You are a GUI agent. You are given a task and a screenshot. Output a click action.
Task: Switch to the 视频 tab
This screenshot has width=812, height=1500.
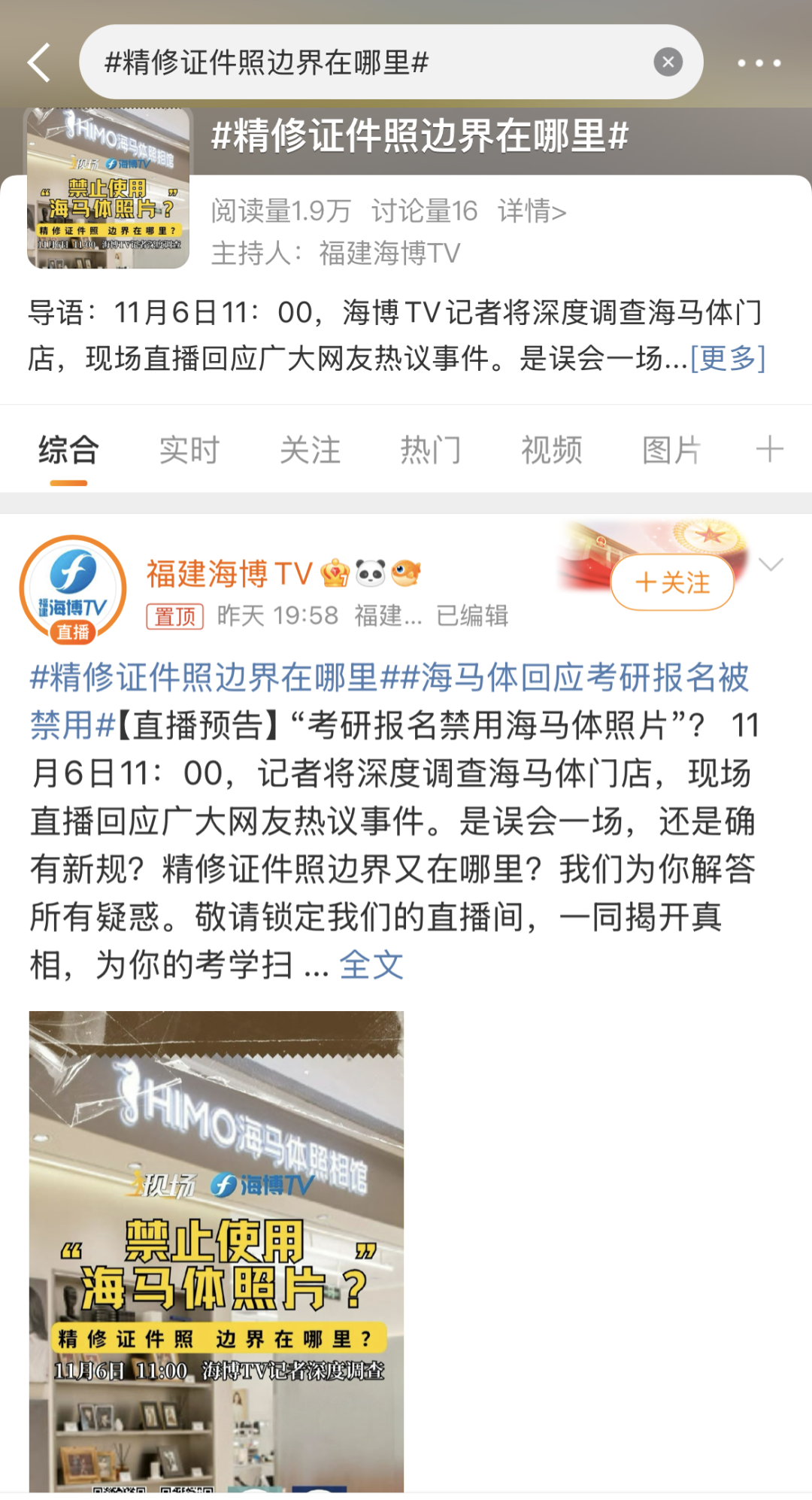551,451
